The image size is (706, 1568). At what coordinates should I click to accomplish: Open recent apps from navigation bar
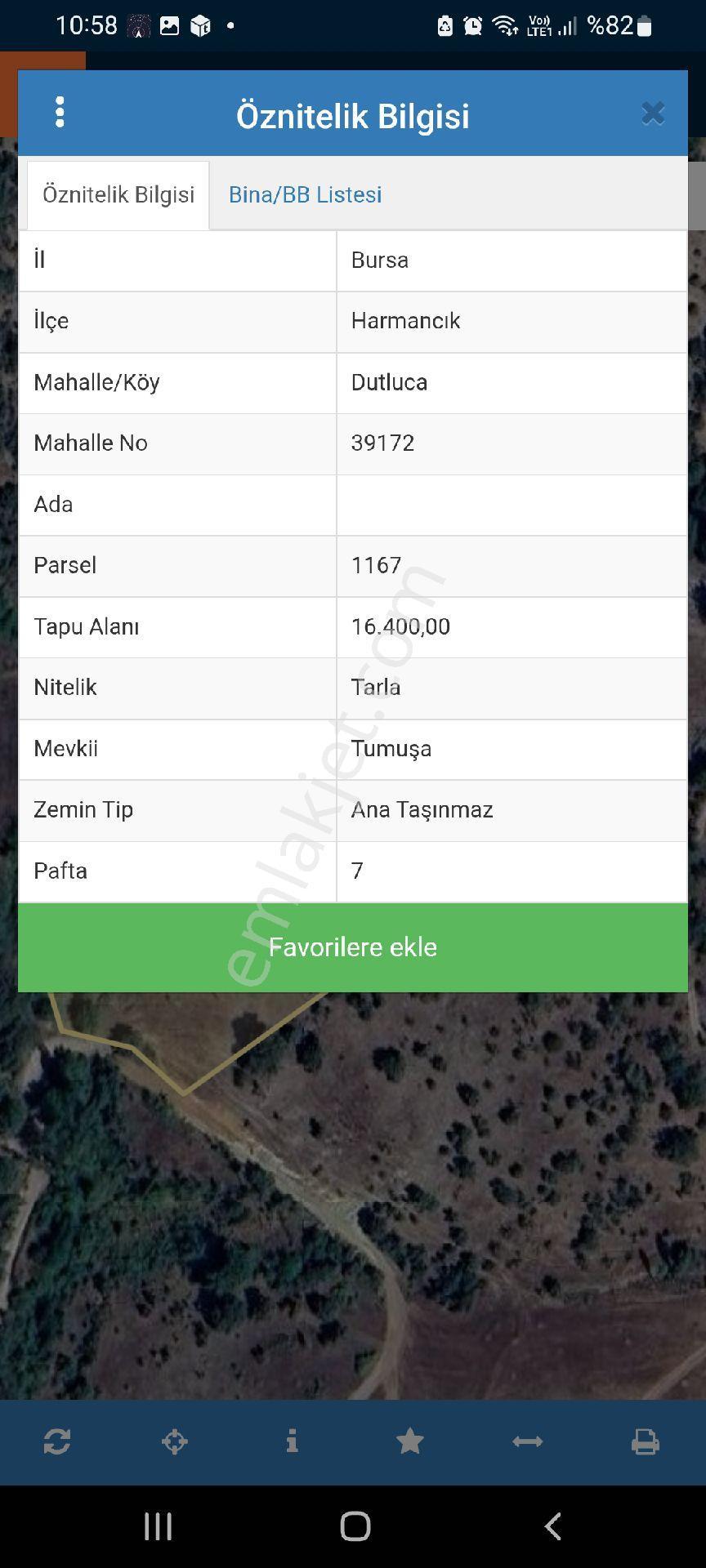point(158,1526)
